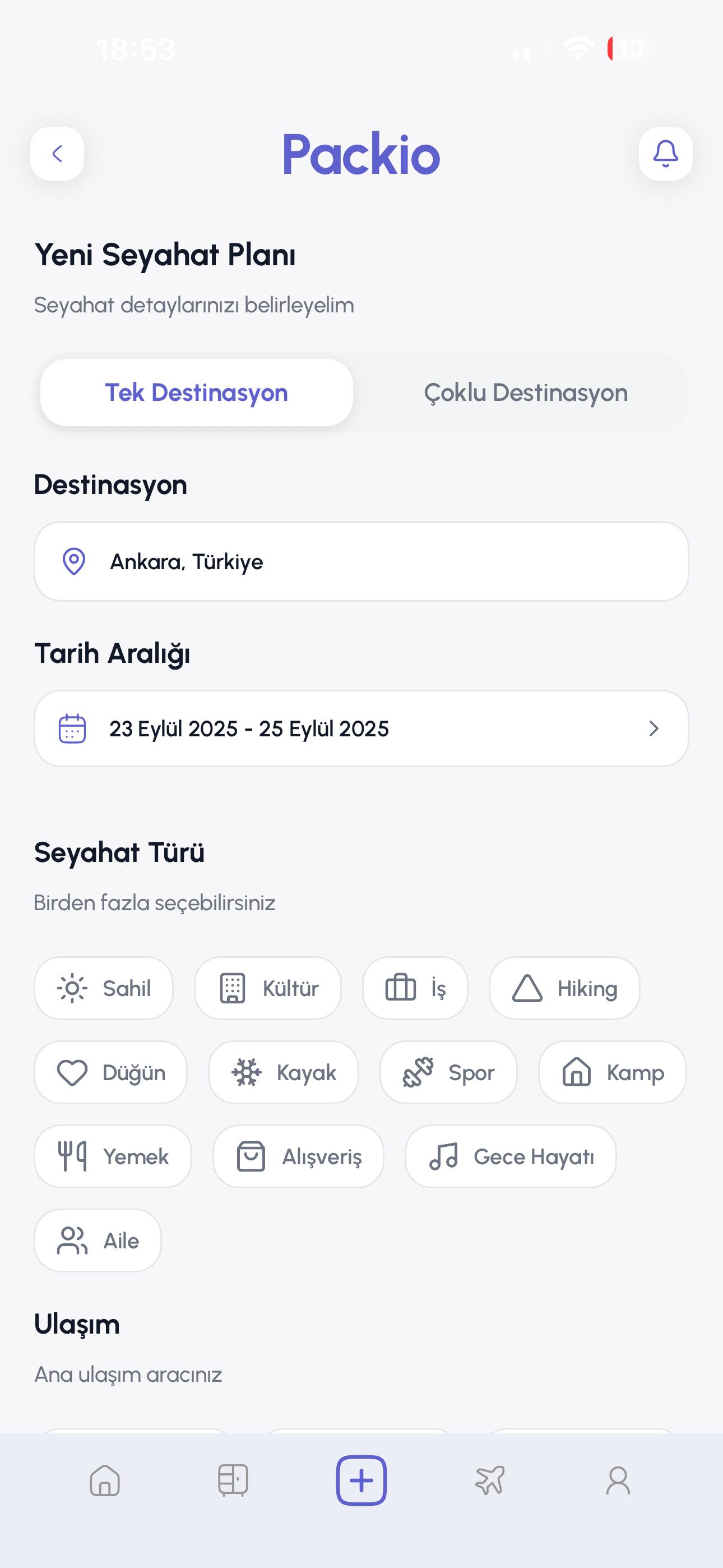The width and height of the screenshot is (723, 1568).
Task: Choose the Kamp travel type button
Action: 611,1072
